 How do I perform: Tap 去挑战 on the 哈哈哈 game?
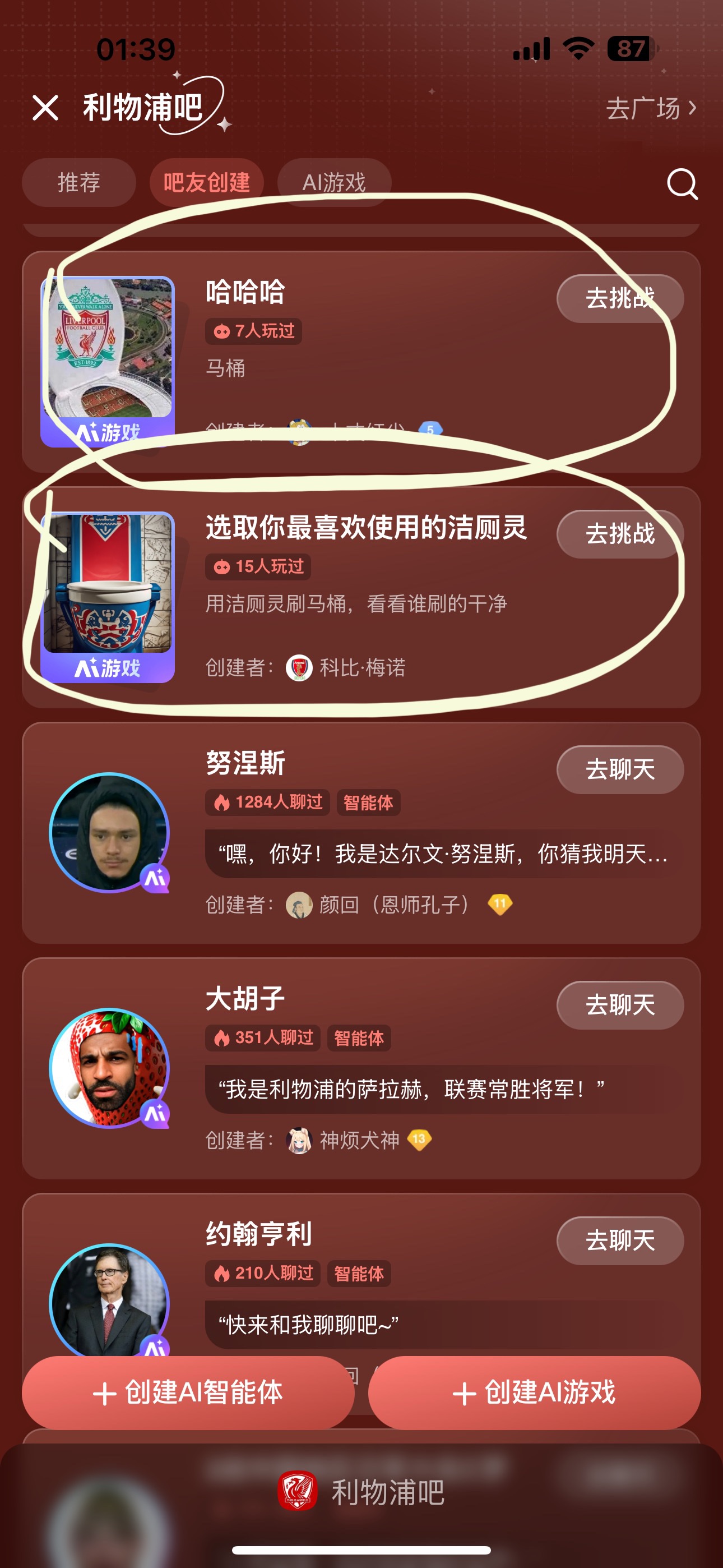pyautogui.click(x=619, y=298)
